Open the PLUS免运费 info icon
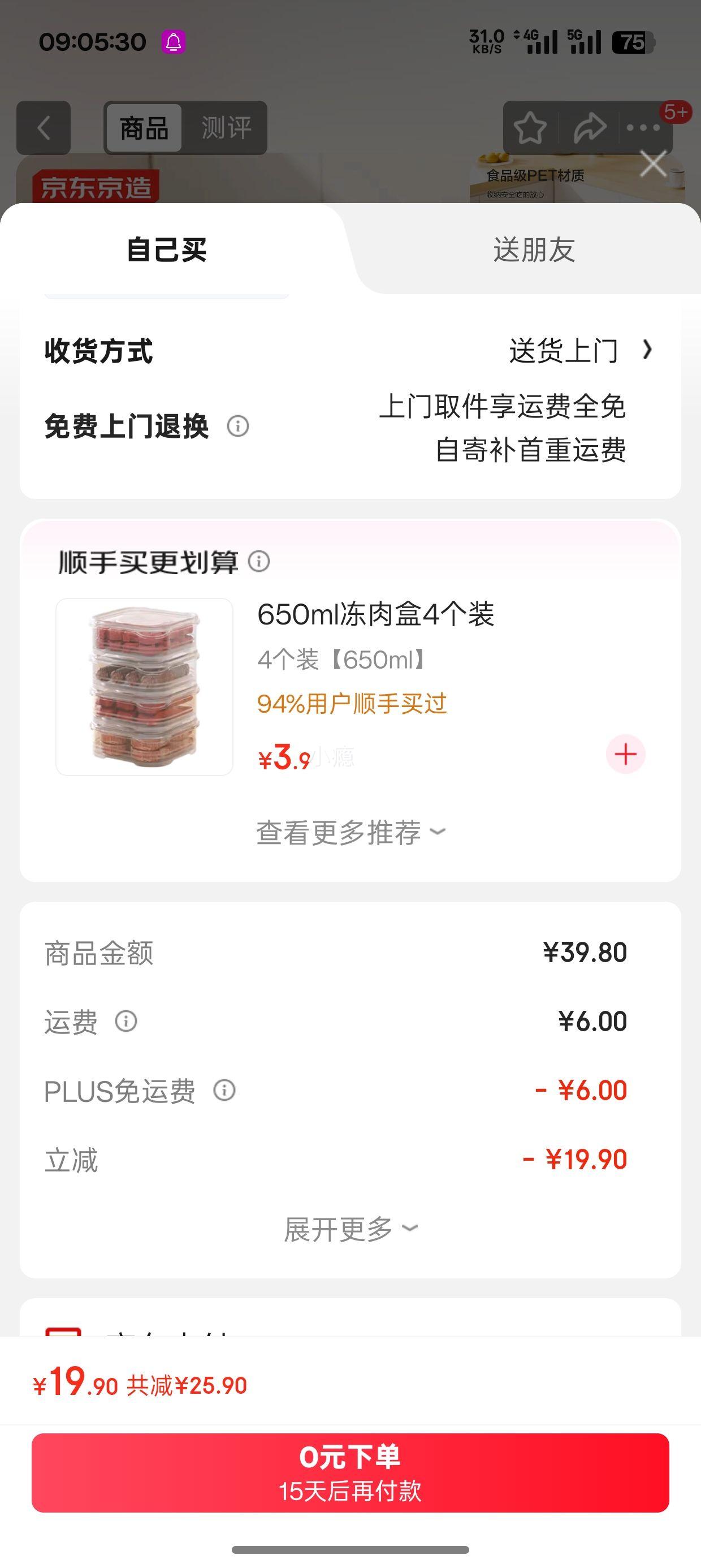Image resolution: width=701 pixels, height=1568 pixels. pyautogui.click(x=224, y=1091)
